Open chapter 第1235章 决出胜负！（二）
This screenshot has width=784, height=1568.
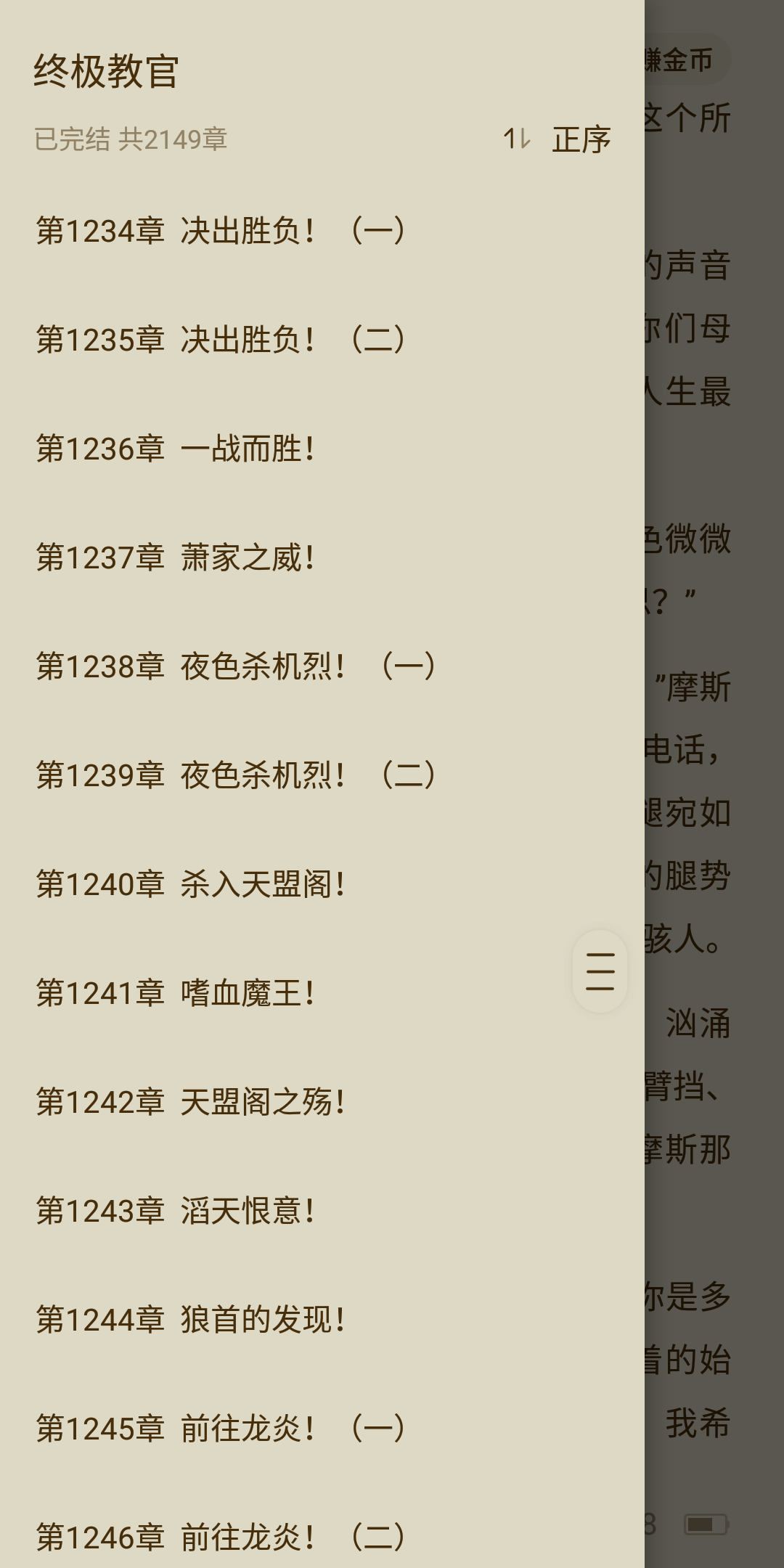(221, 340)
